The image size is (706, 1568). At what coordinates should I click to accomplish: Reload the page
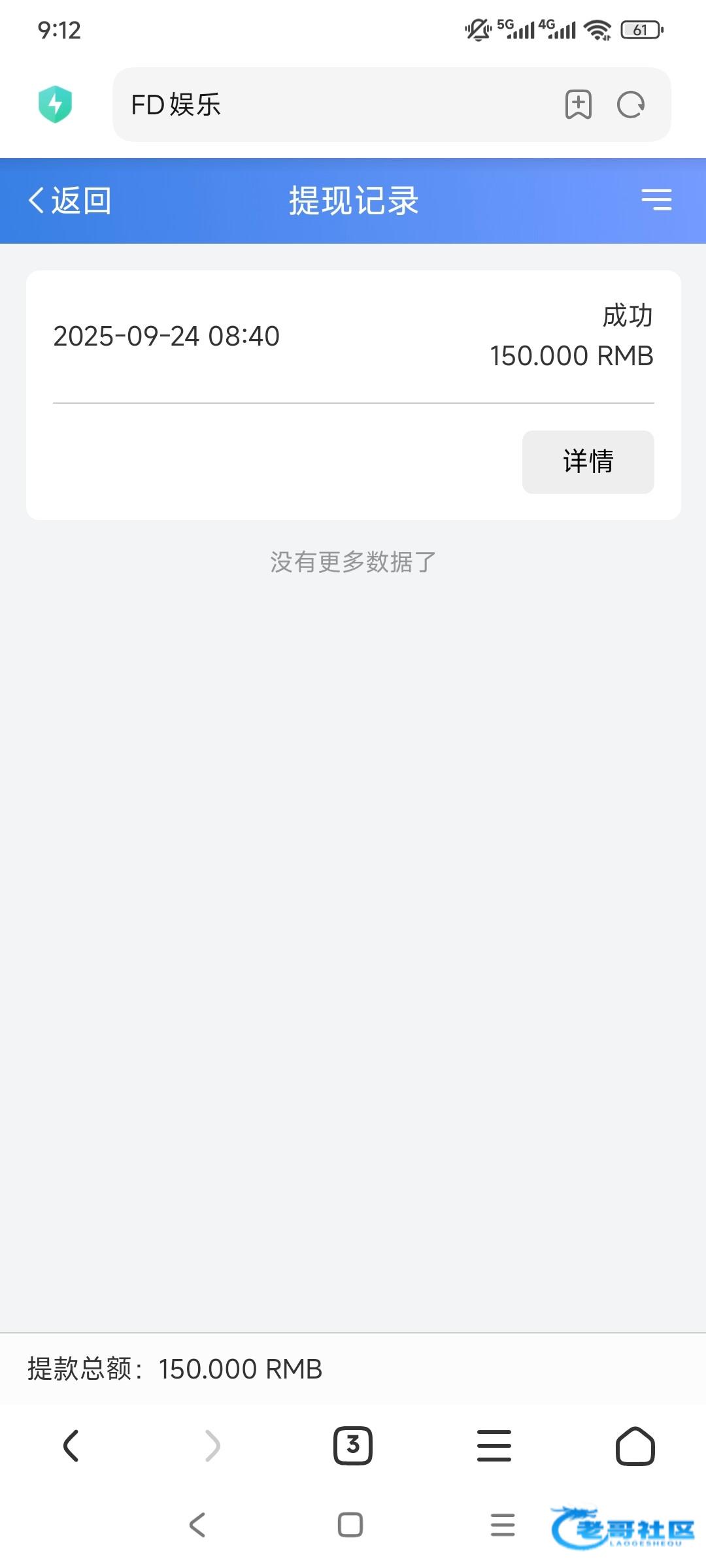[x=631, y=105]
